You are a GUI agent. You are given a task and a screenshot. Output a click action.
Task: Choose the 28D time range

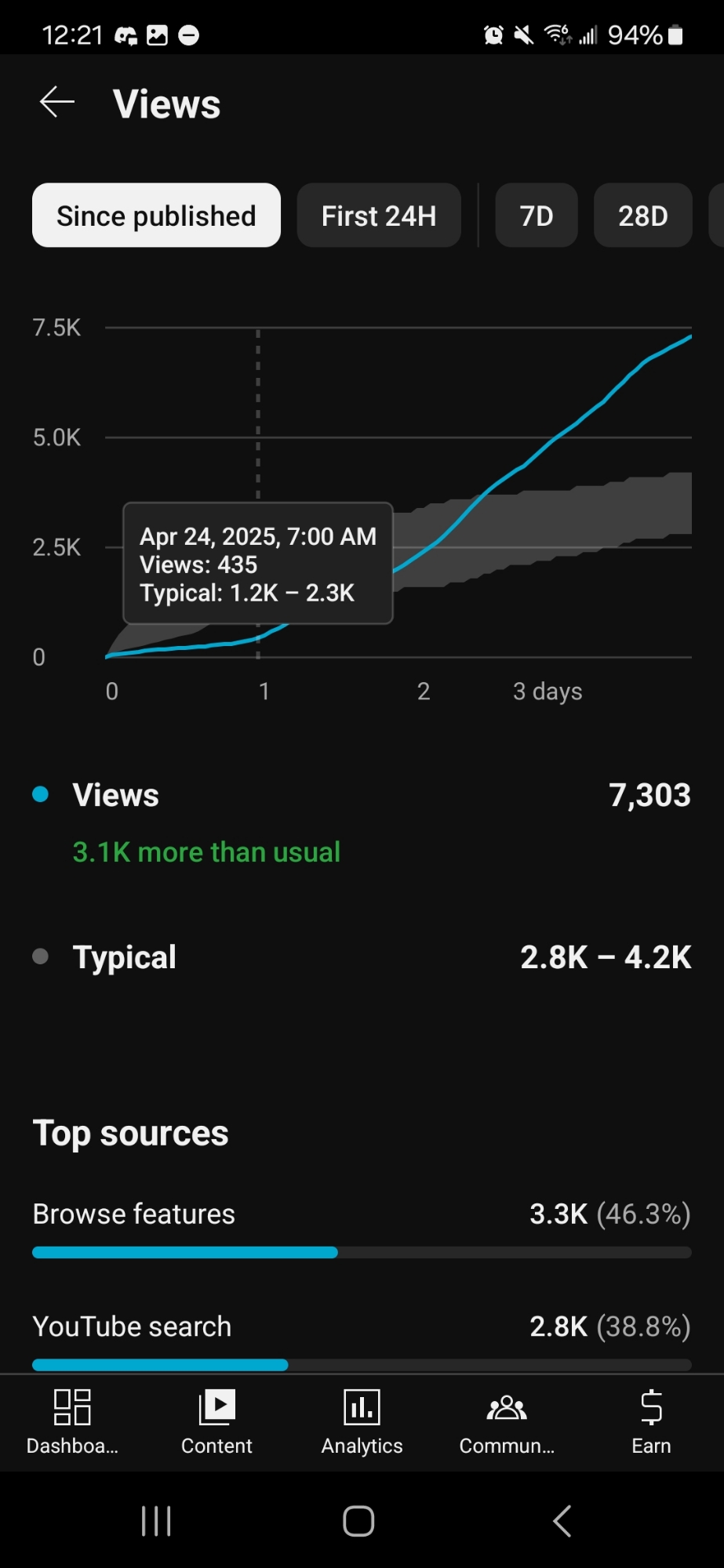coord(642,216)
